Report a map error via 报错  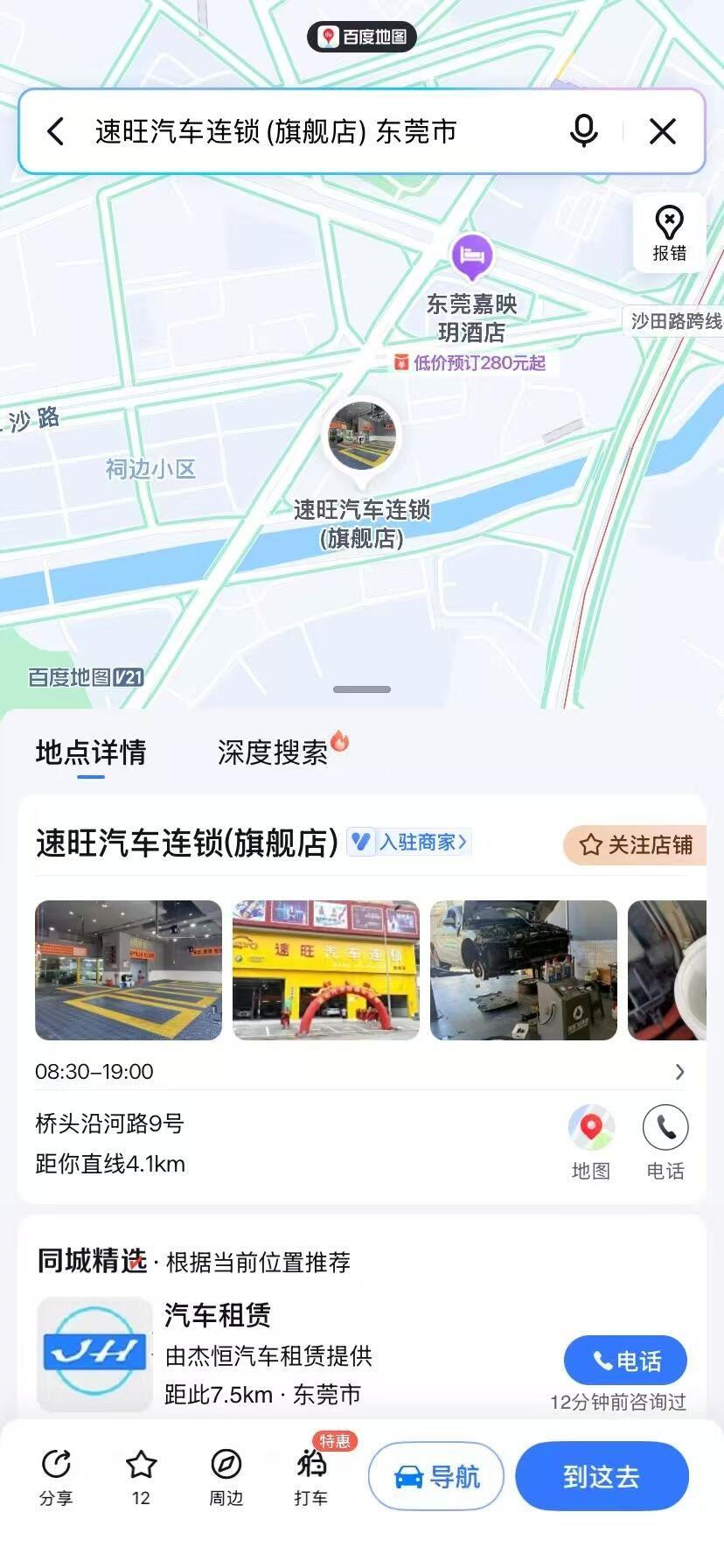(669, 234)
